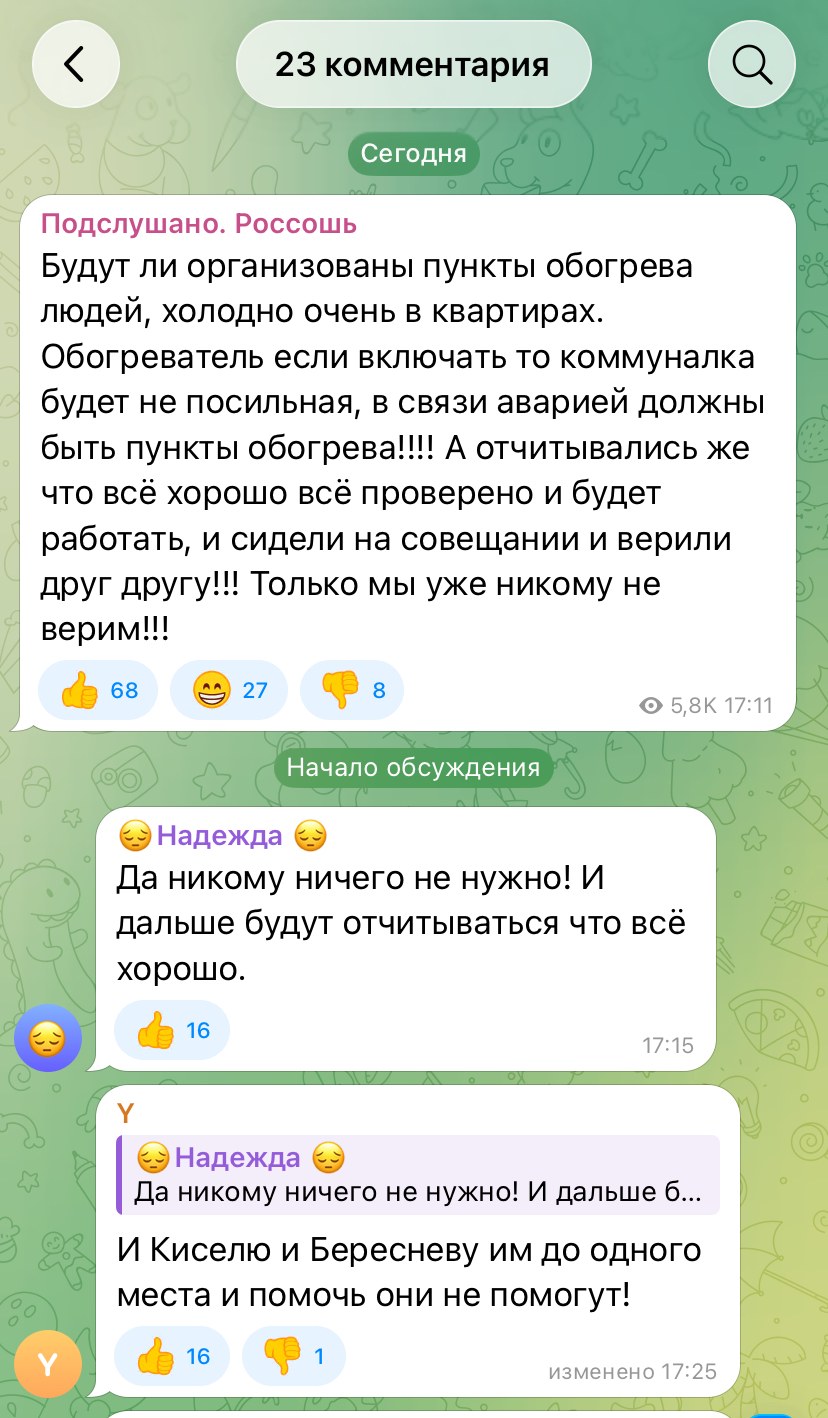This screenshot has height=1418, width=828.
Task: Thumbs up Y's comment about Киселю
Action: (172, 1356)
